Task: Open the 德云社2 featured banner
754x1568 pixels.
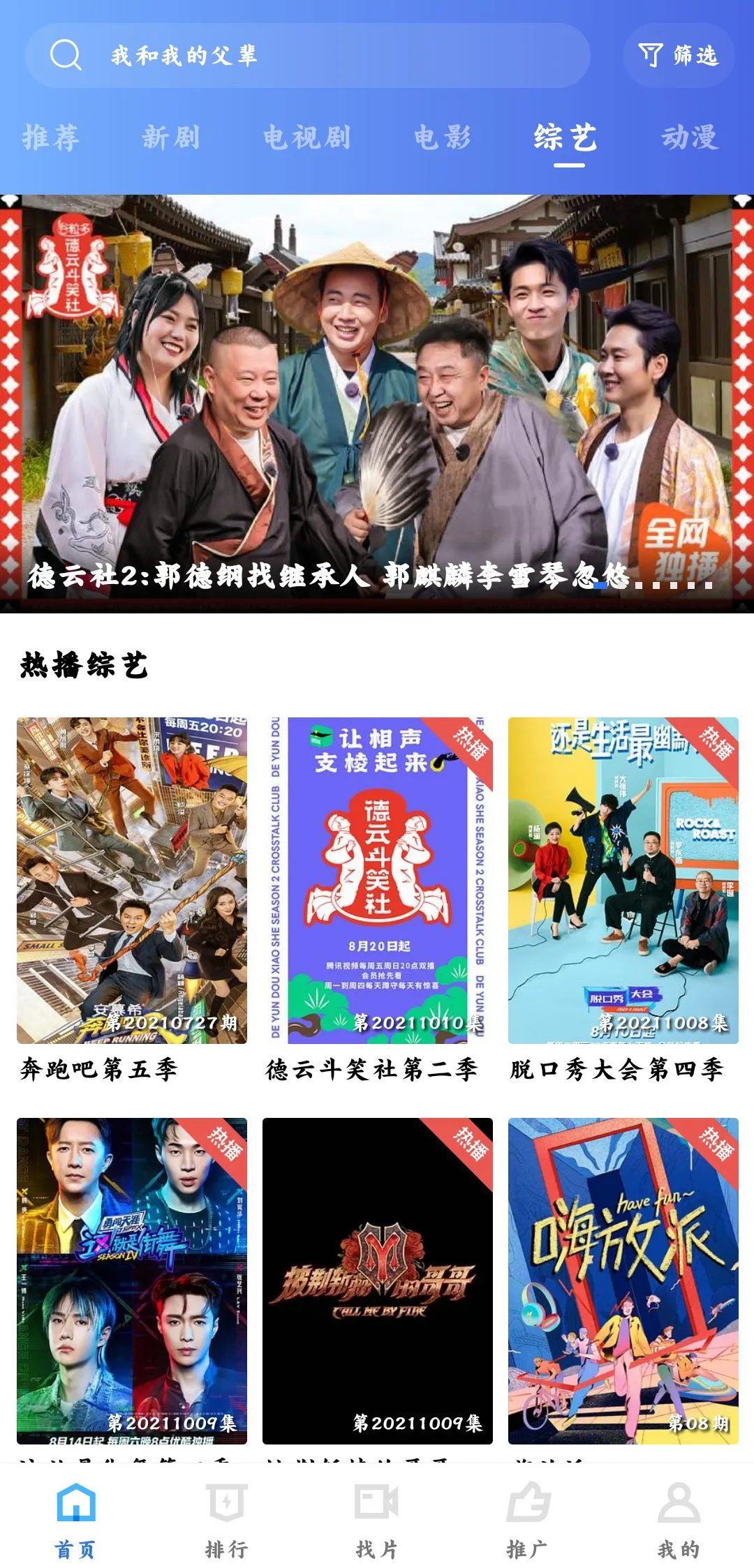Action: pyautogui.click(x=377, y=403)
